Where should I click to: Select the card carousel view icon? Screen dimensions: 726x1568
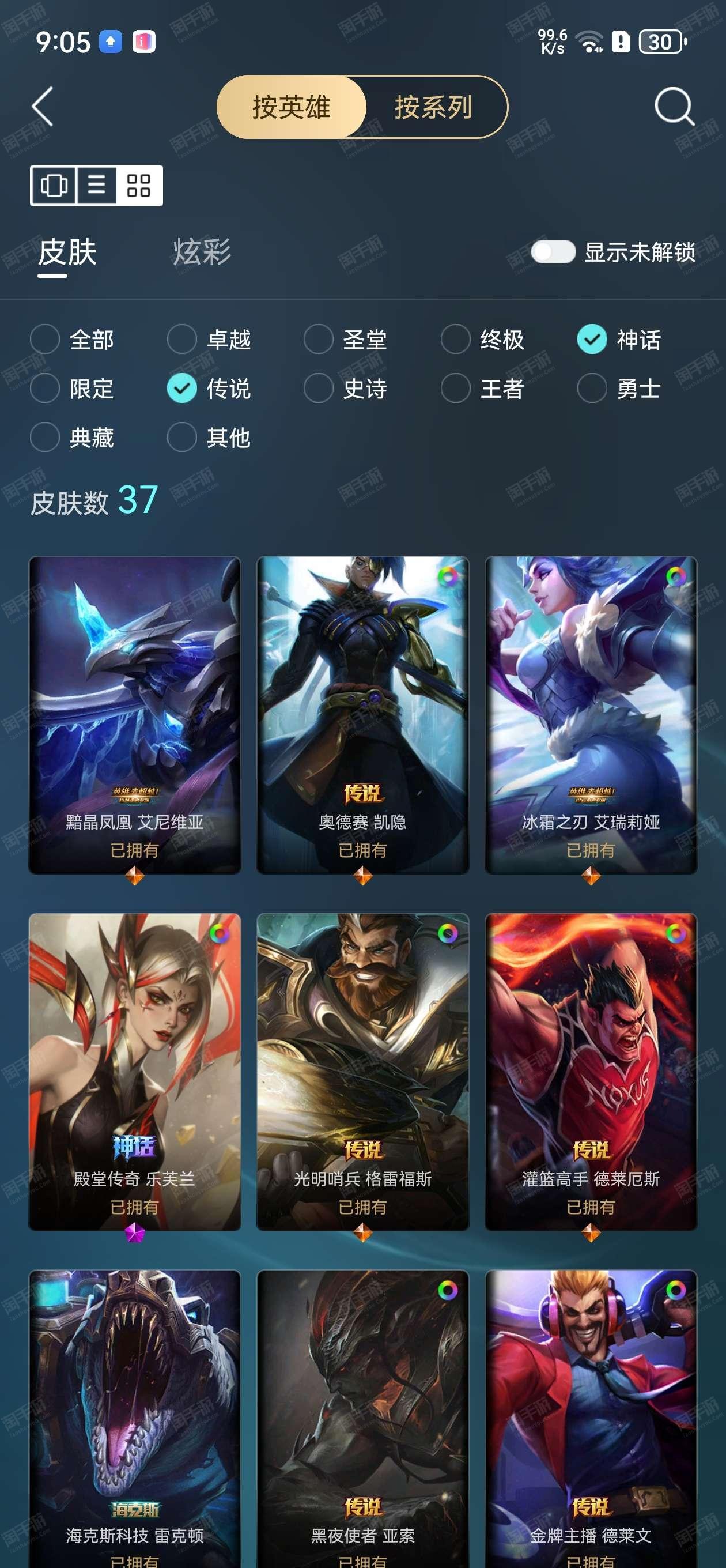click(x=54, y=185)
